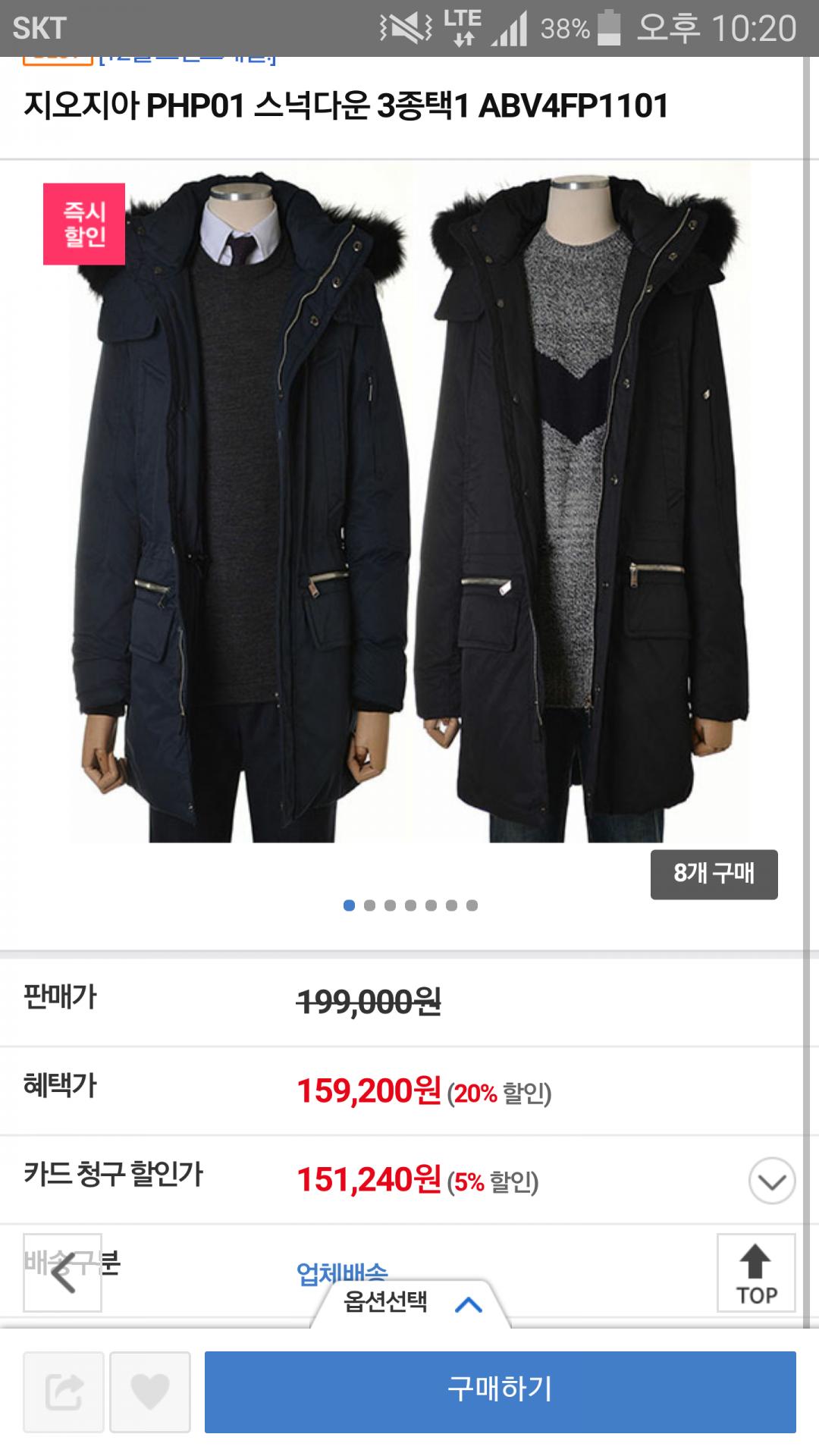Select the second image indicator dot

tap(369, 905)
